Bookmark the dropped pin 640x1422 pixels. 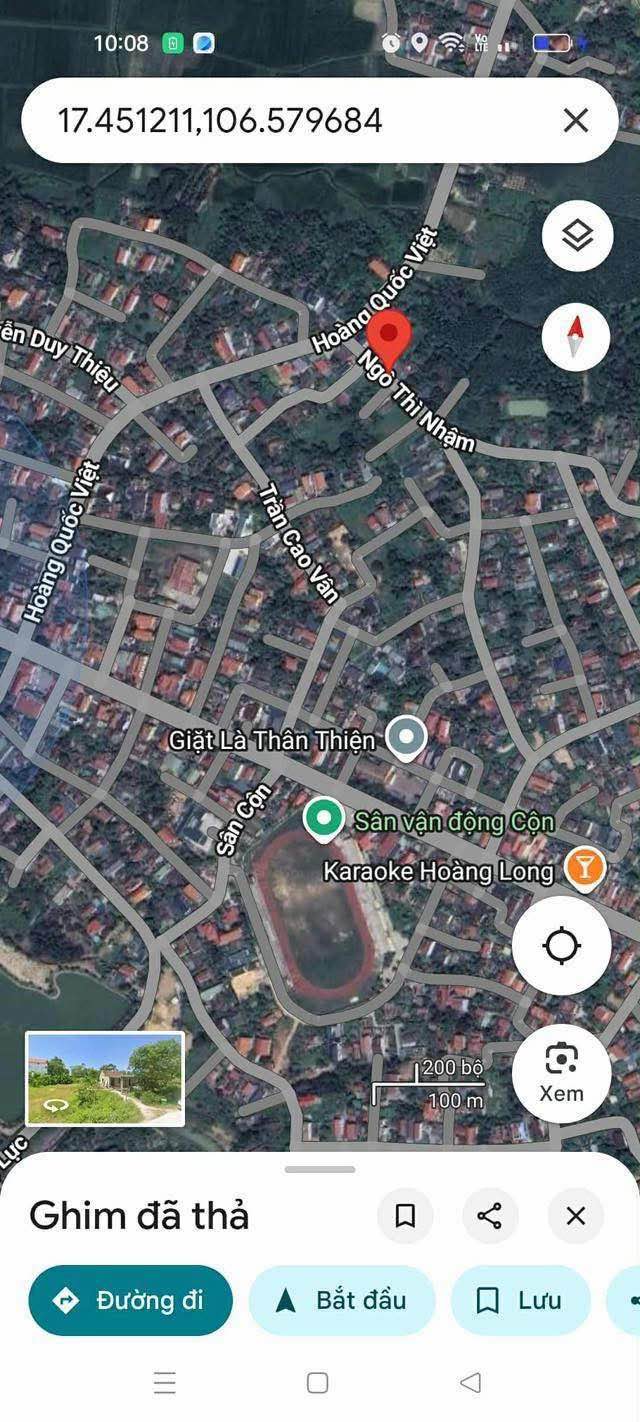click(405, 1216)
